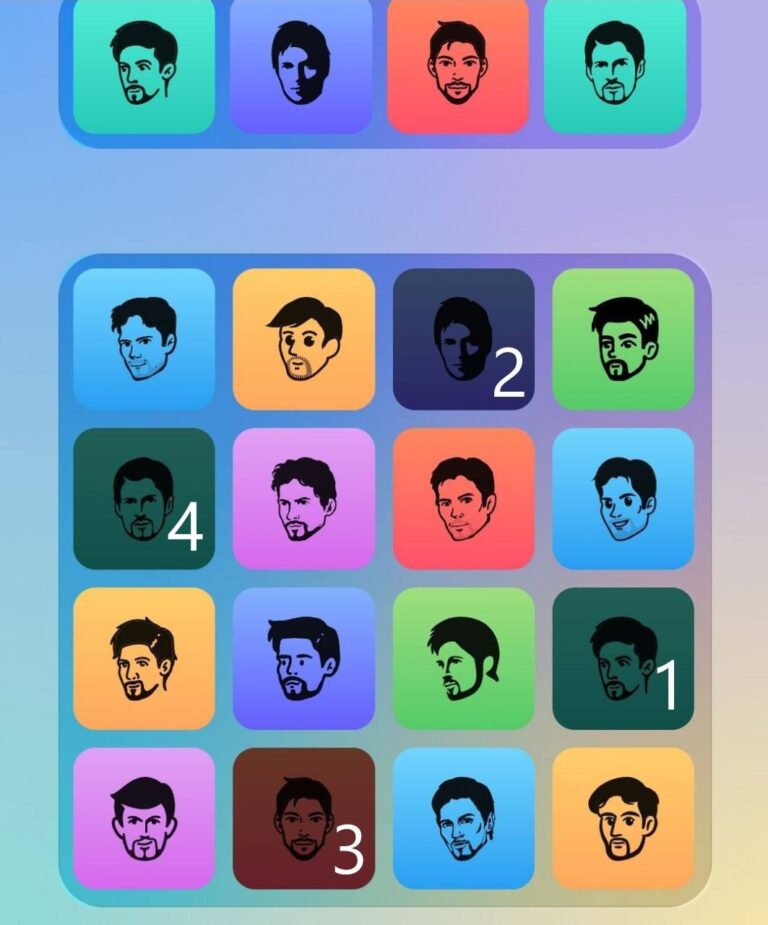The image size is (768, 925).
Task: Unselect the brown tile numbered 3
Action: click(303, 818)
